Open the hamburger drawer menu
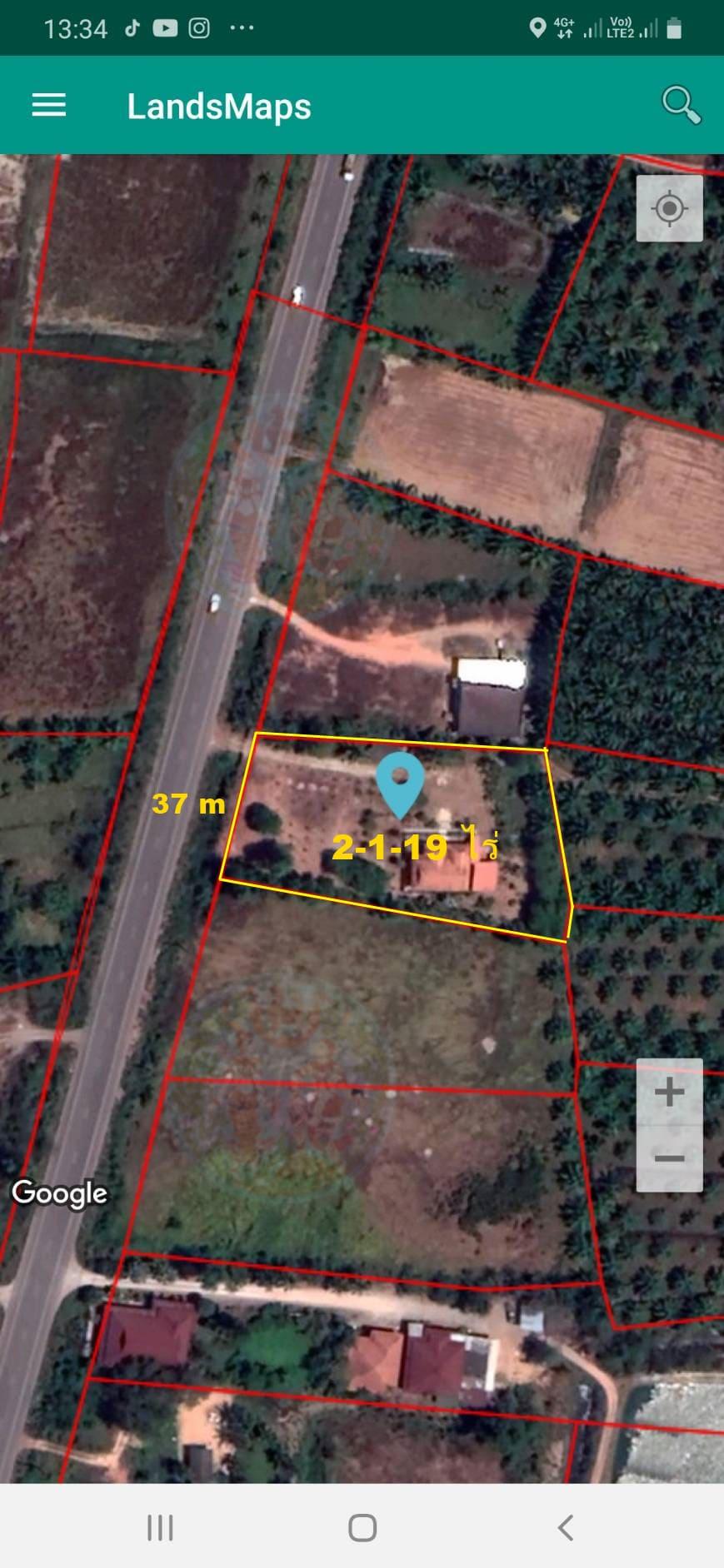724x1568 pixels. coord(48,106)
